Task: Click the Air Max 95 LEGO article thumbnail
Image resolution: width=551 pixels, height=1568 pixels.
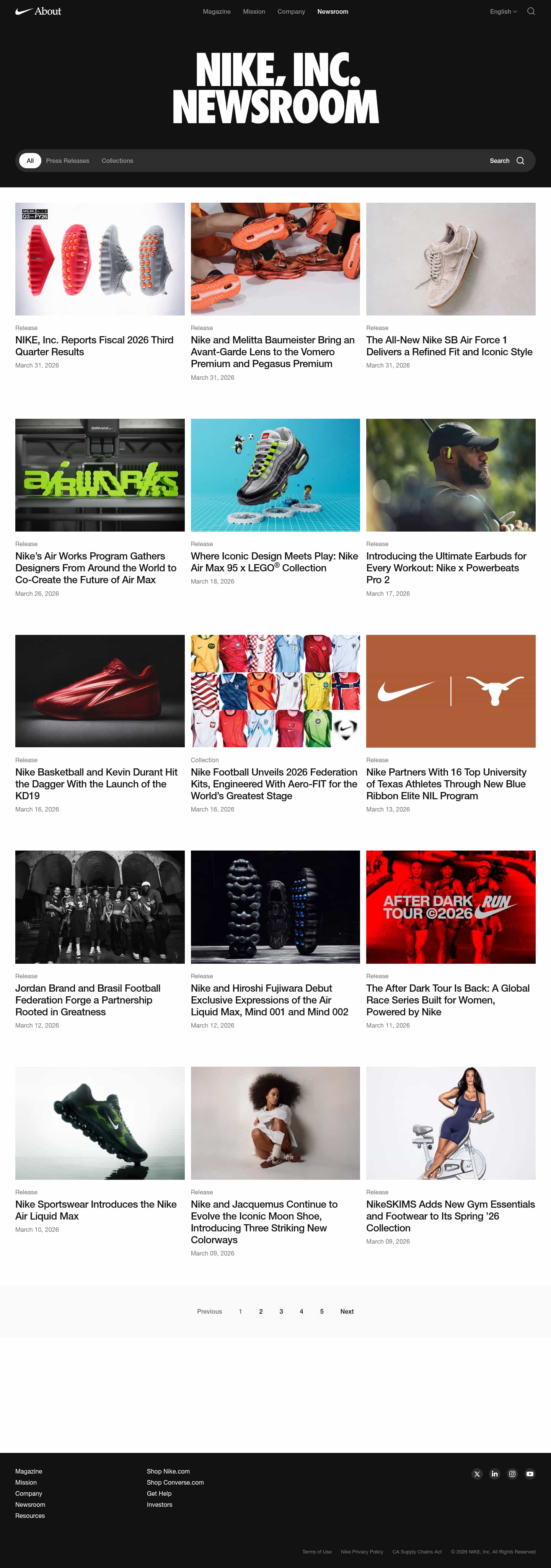Action: pos(275,475)
